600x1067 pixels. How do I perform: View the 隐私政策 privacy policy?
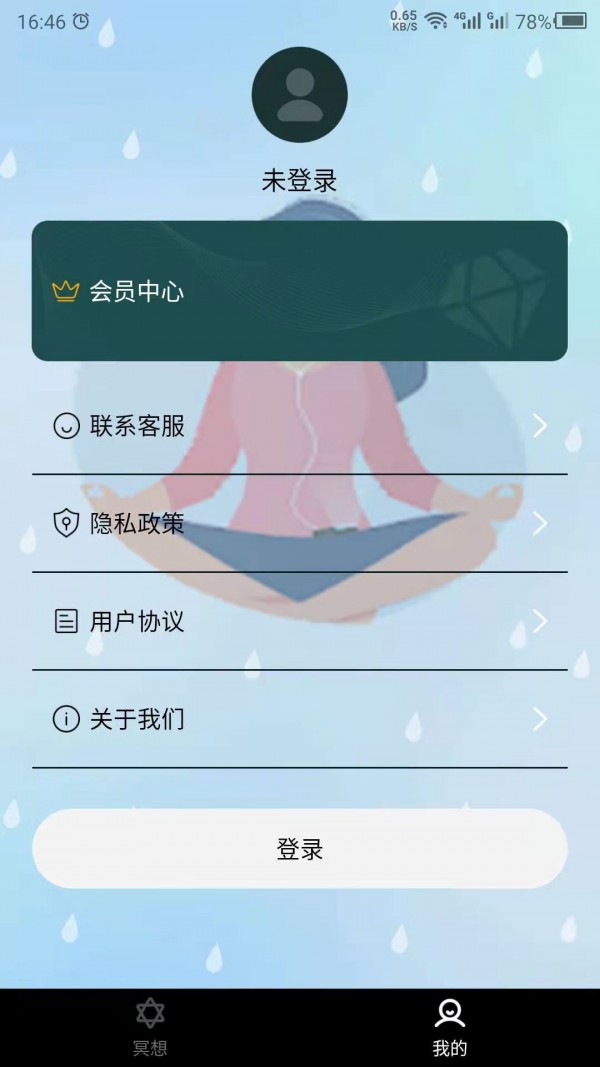tap(299, 524)
